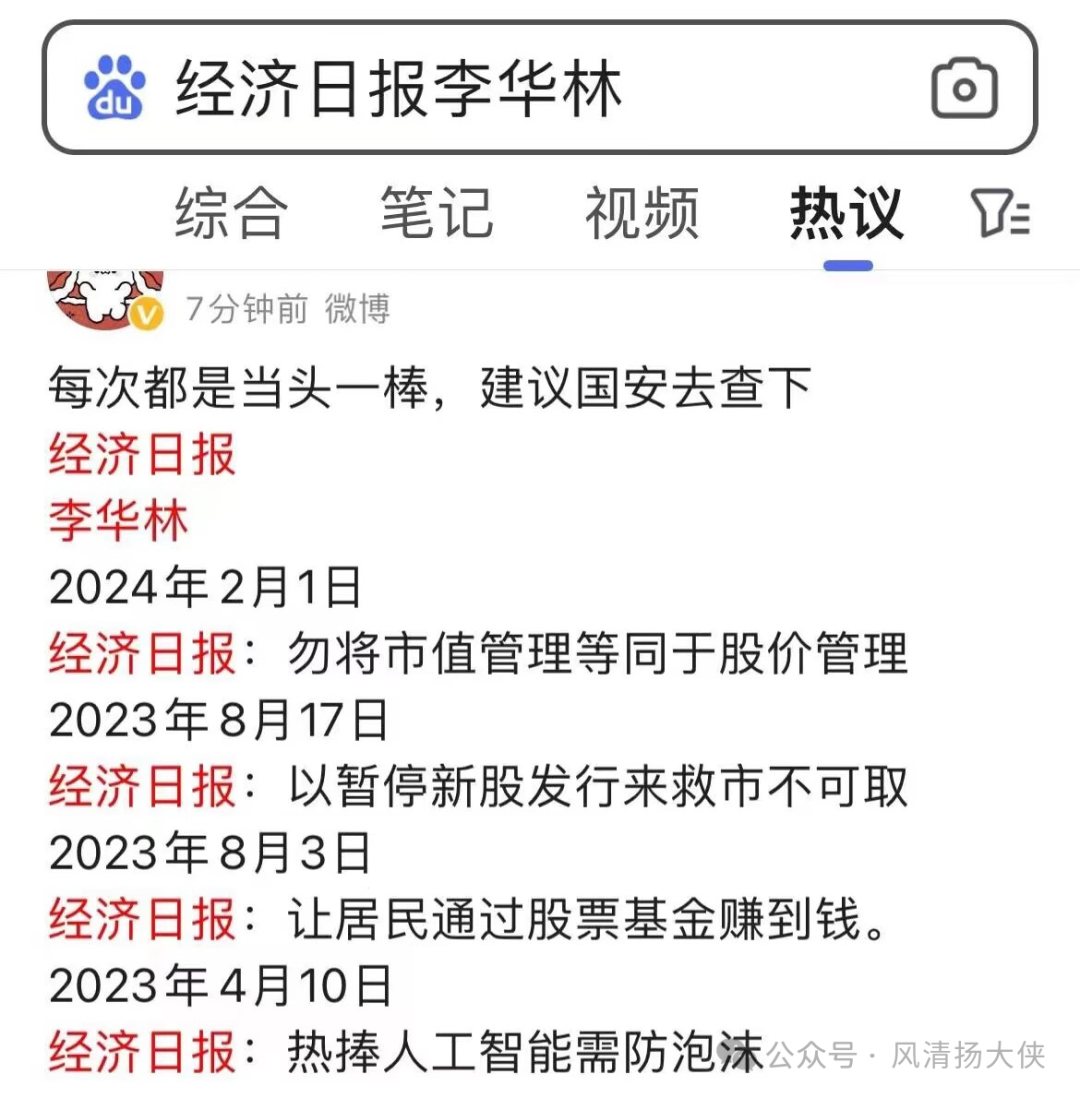Select the 热议 tab
This screenshot has width=1080, height=1098.
[x=847, y=213]
